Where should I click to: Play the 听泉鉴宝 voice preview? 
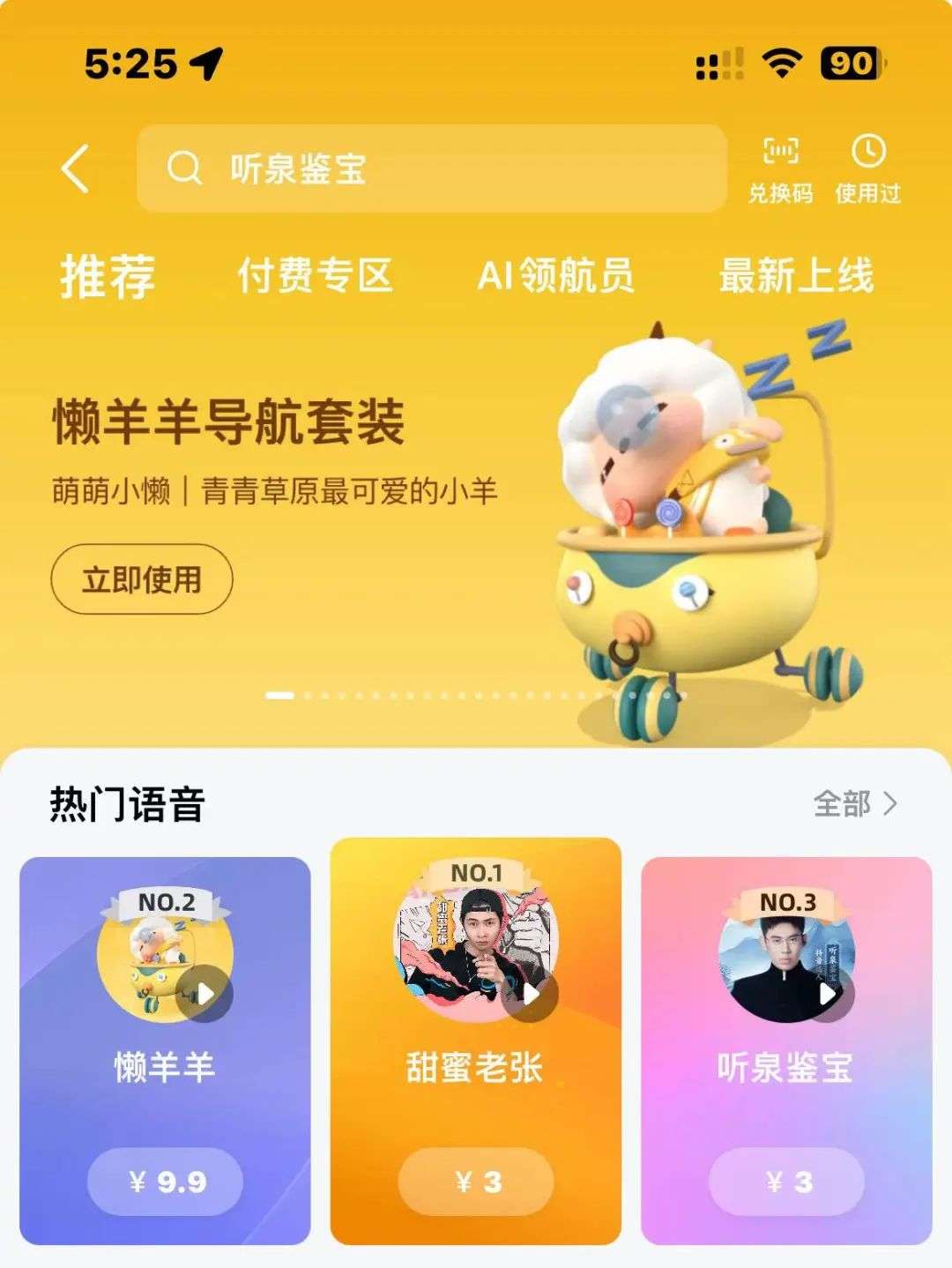pos(826,994)
